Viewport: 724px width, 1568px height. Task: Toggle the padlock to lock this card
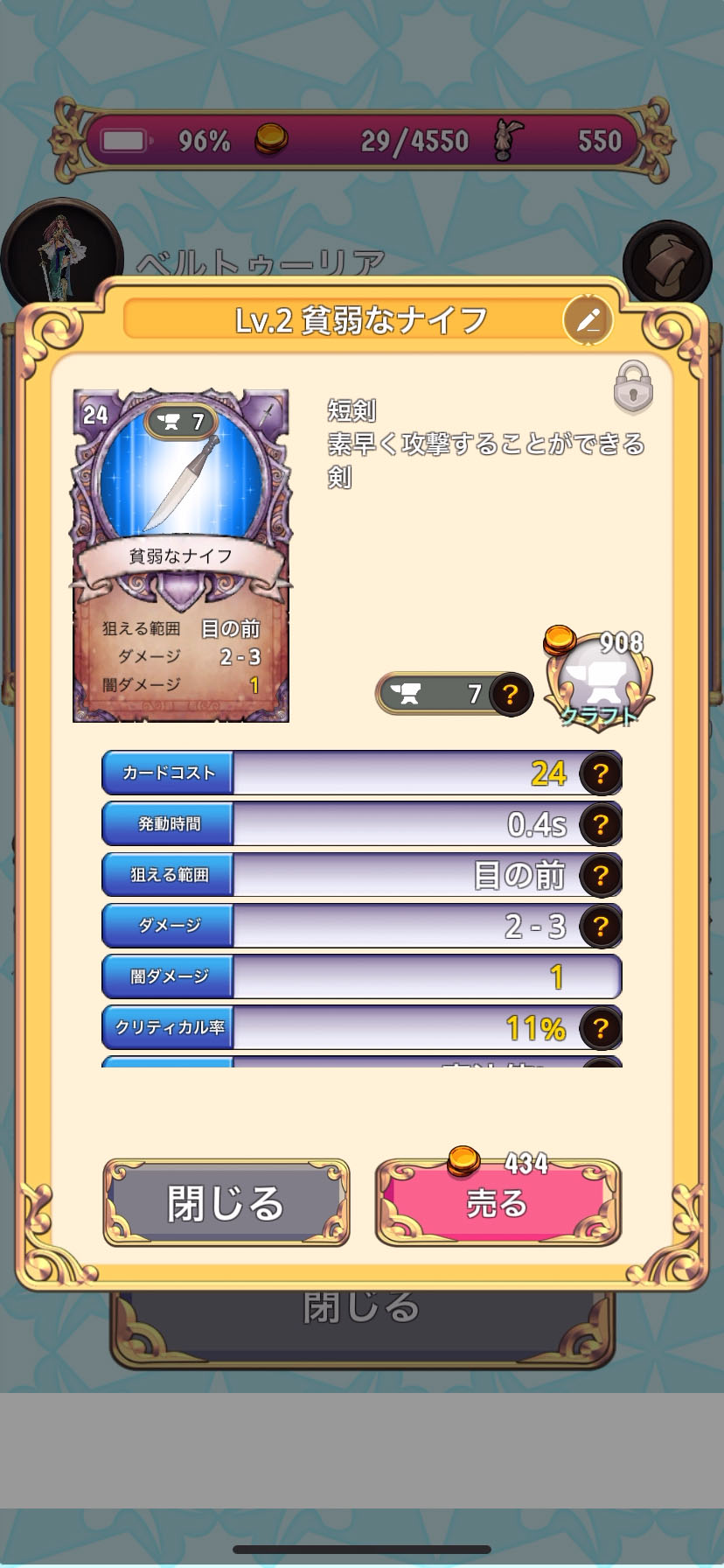coord(633,386)
